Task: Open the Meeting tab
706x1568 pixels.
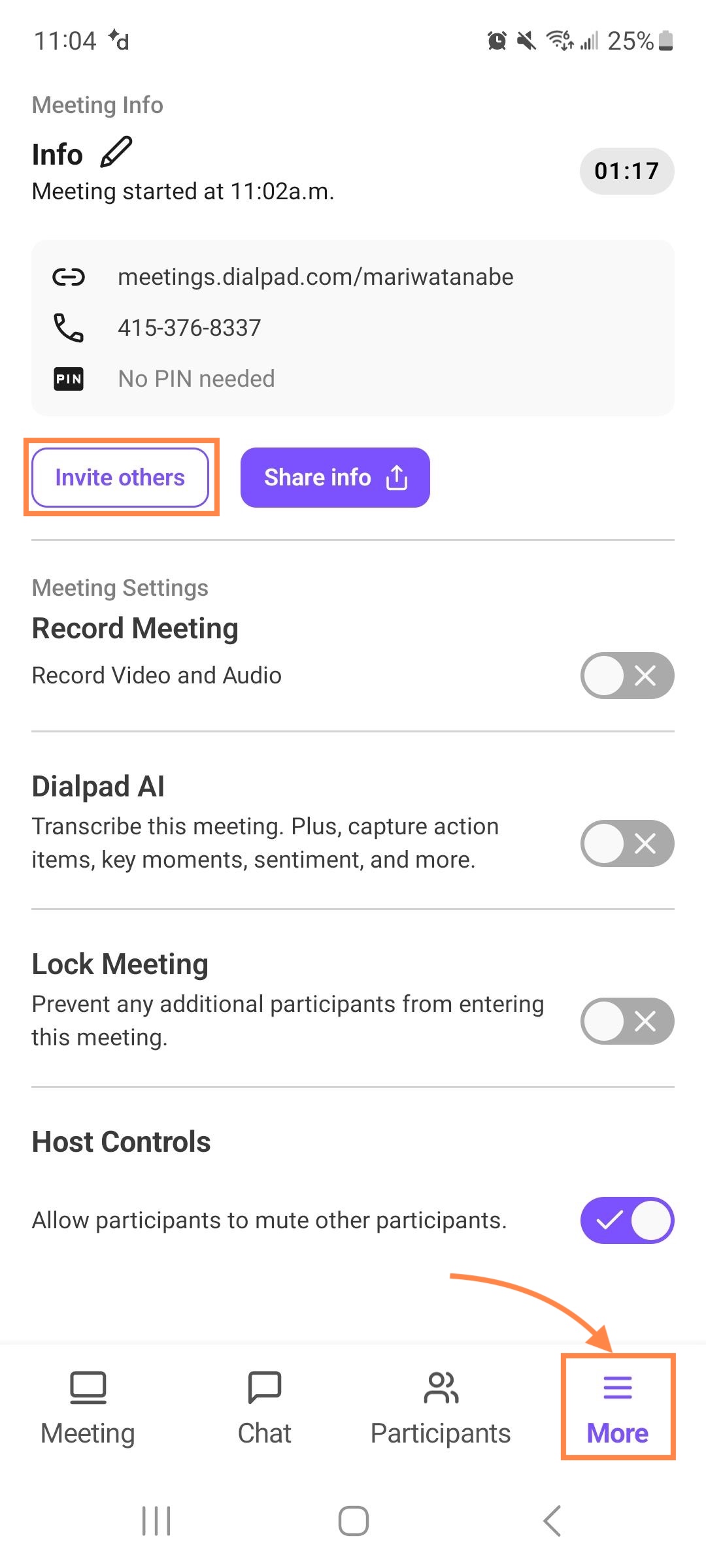Action: (x=88, y=1411)
